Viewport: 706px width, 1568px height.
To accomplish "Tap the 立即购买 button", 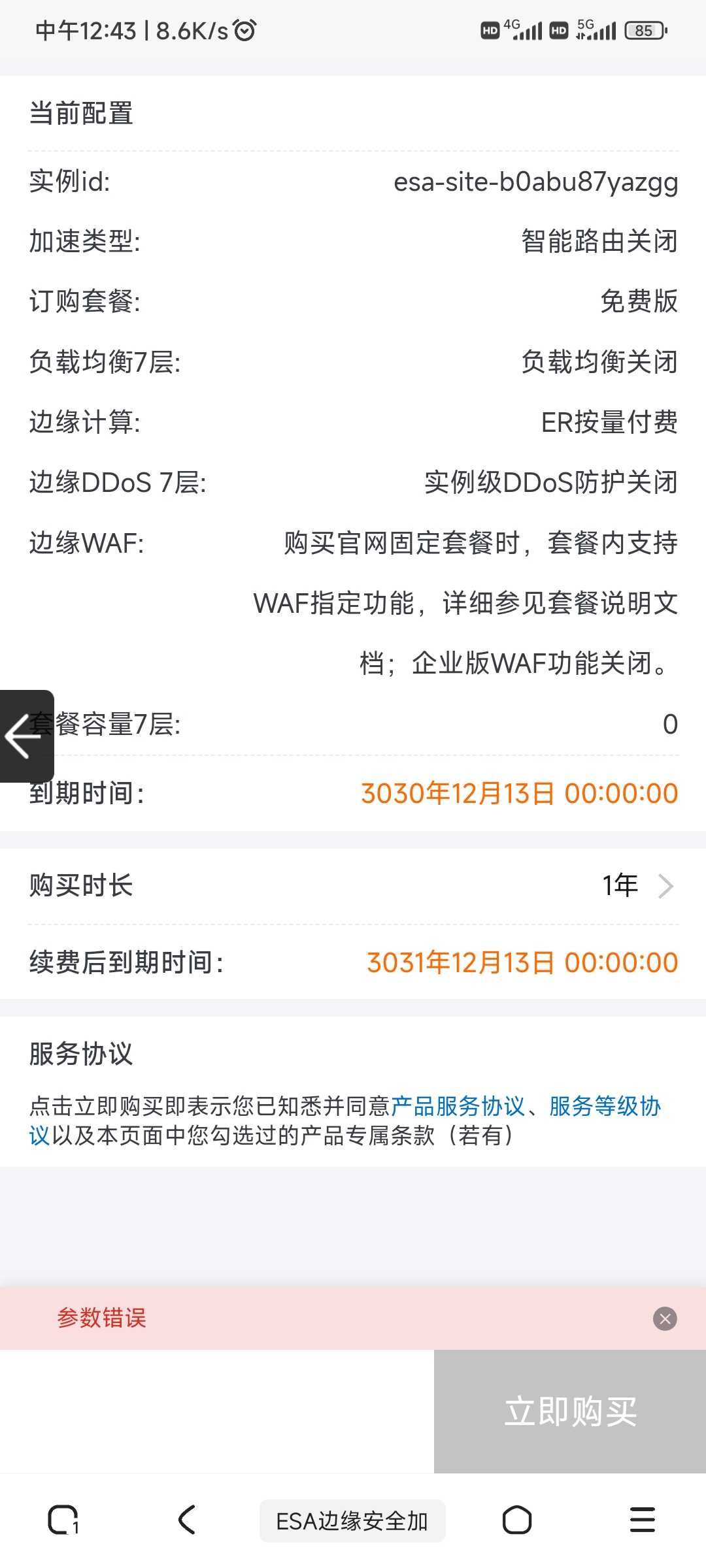I will tap(570, 1411).
